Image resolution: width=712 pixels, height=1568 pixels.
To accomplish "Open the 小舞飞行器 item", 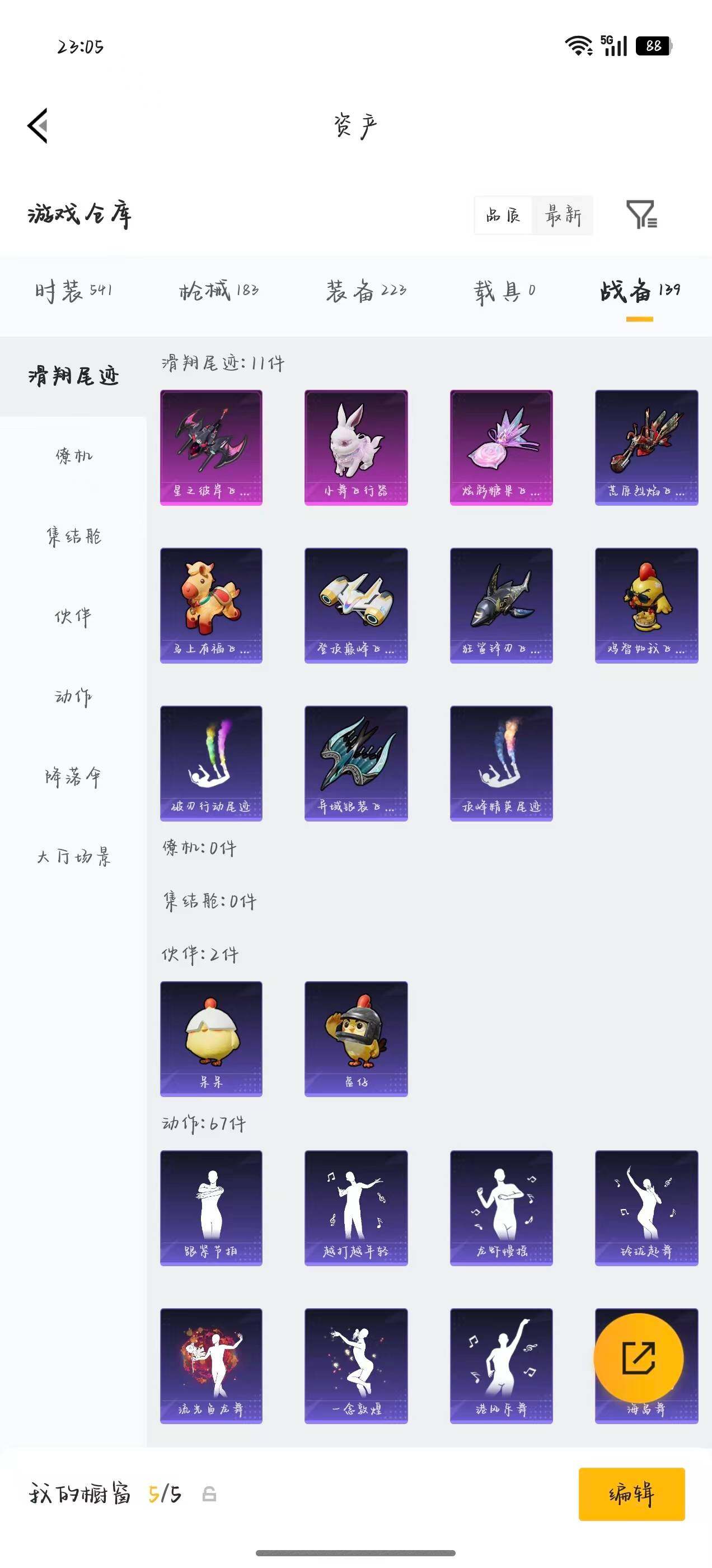I will [356, 447].
